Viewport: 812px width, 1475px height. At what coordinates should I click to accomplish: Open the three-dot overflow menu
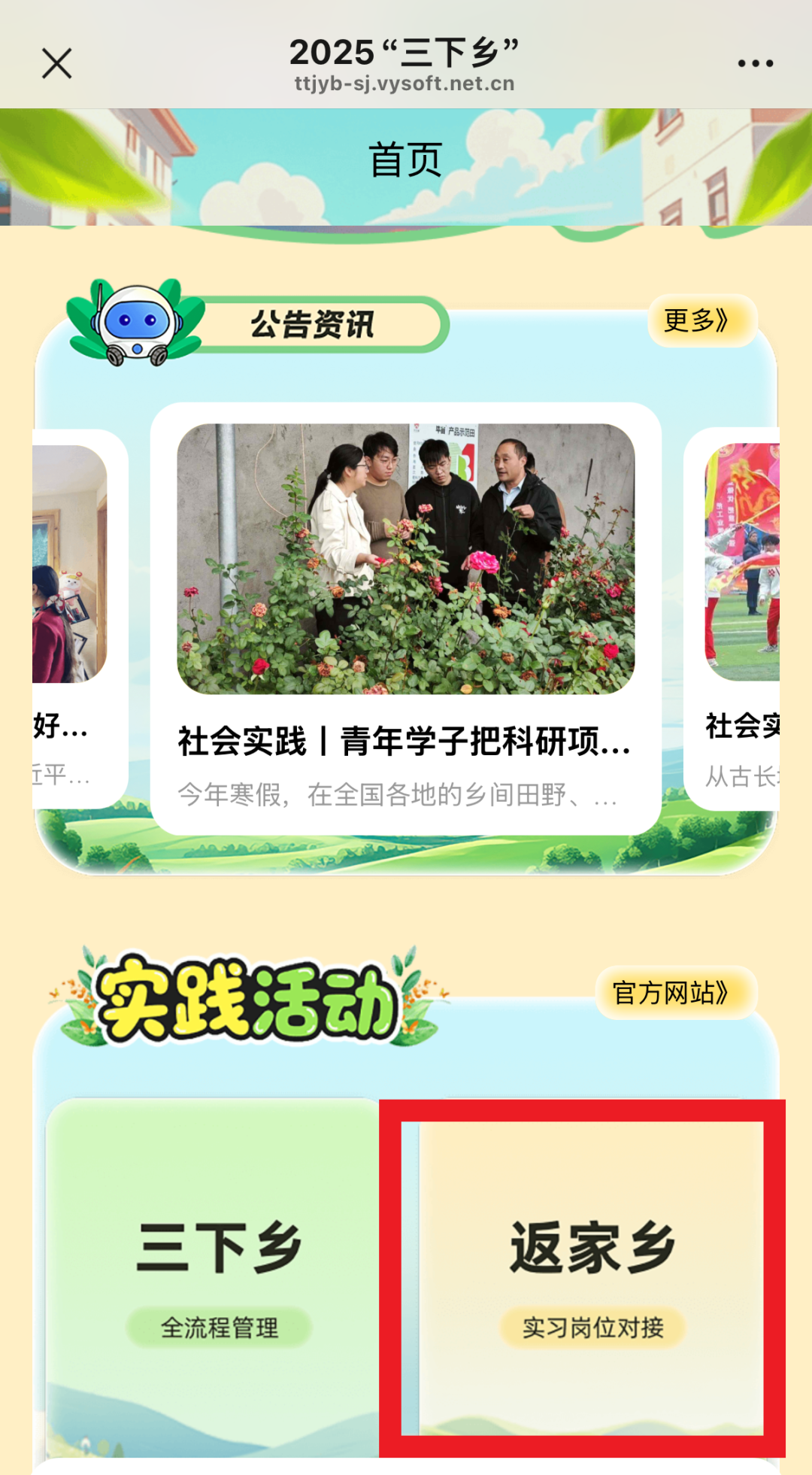tap(755, 63)
